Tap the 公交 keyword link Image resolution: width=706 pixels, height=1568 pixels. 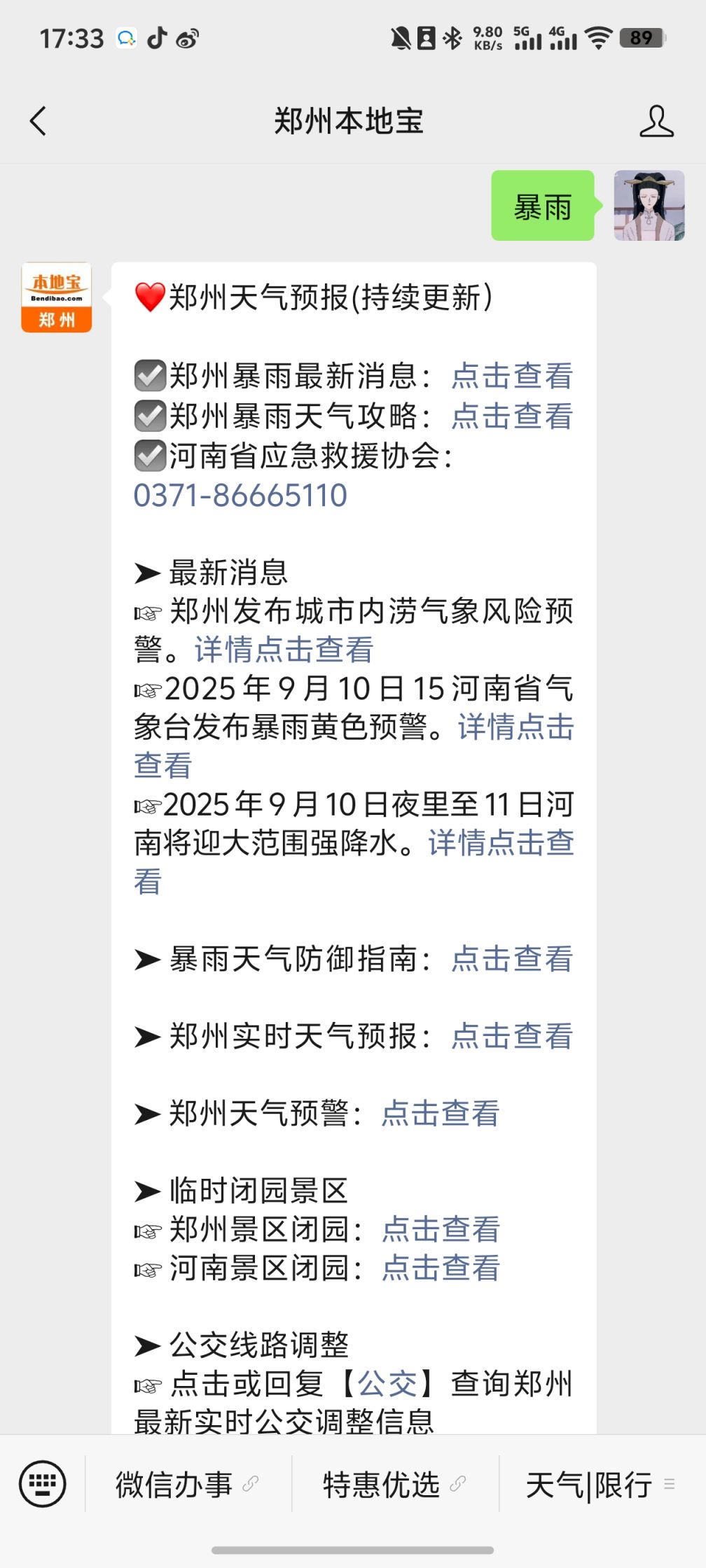387,1383
